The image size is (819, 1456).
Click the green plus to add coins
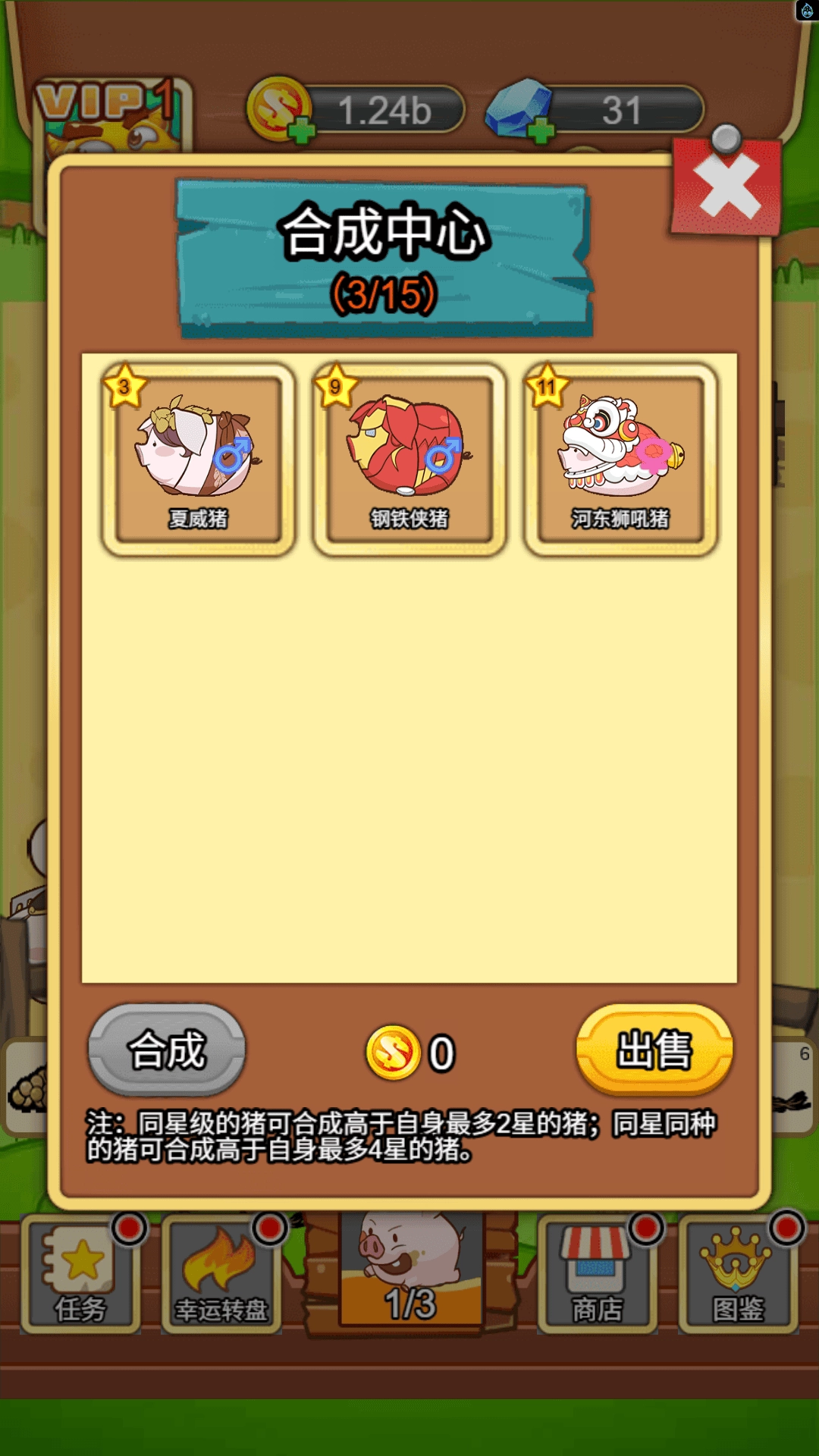point(303,129)
